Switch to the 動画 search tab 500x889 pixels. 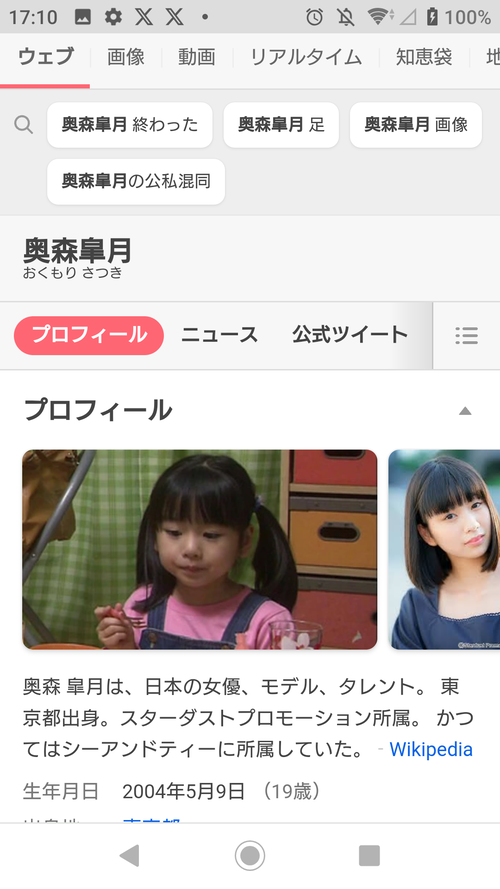click(196, 57)
